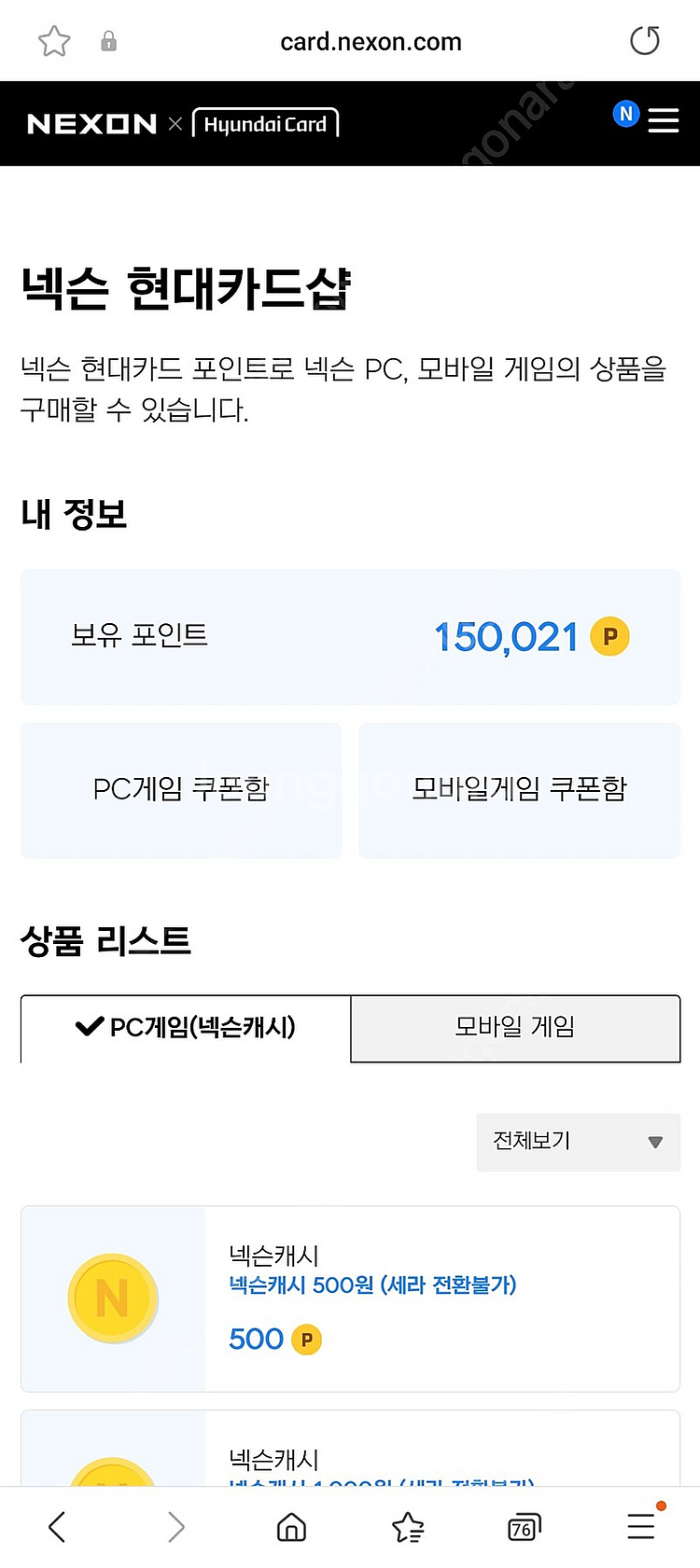This screenshot has height=1568, width=700.
Task: Open the browser bookmarks list
Action: pos(408,1527)
